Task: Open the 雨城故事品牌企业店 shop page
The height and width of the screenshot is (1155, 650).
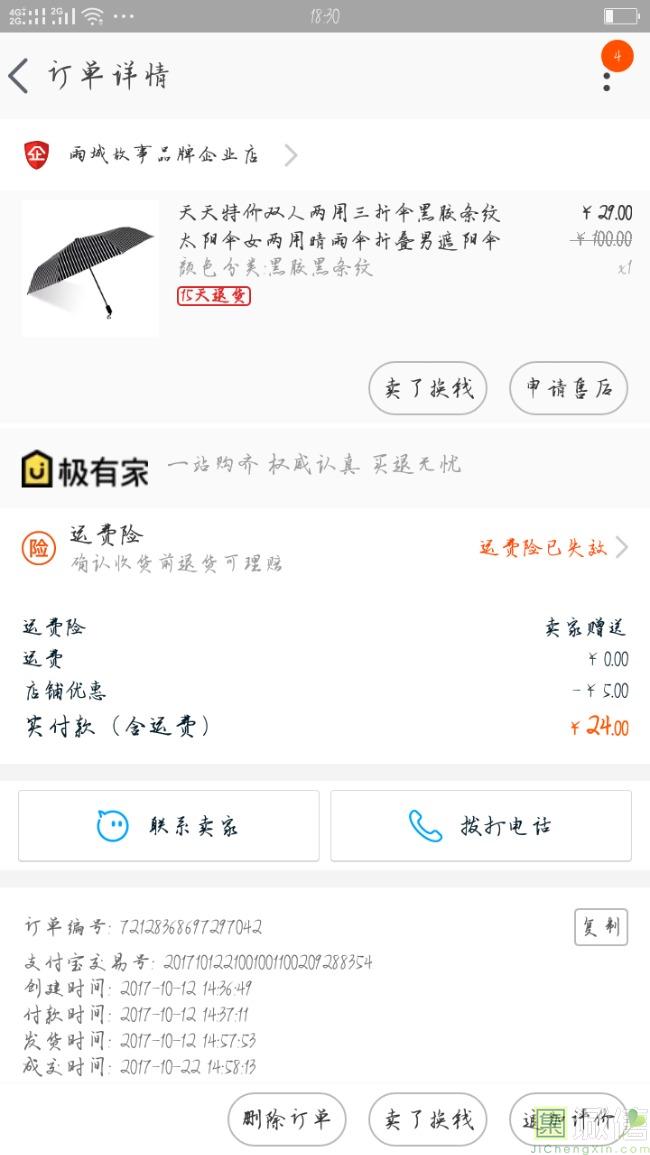Action: click(x=160, y=155)
